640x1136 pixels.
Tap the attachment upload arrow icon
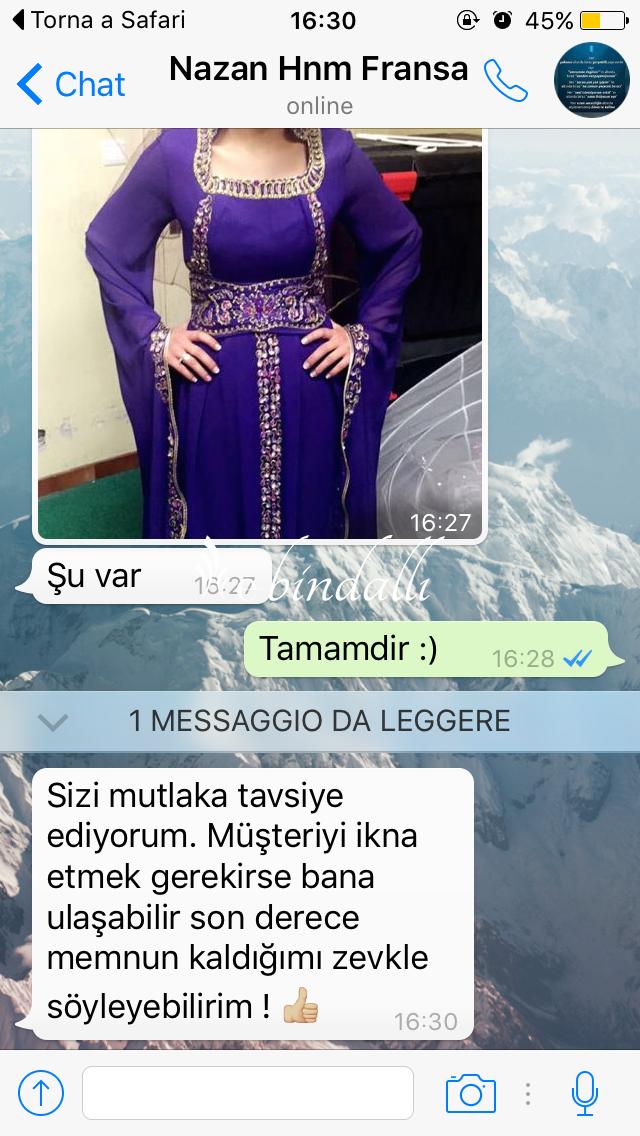41,1093
